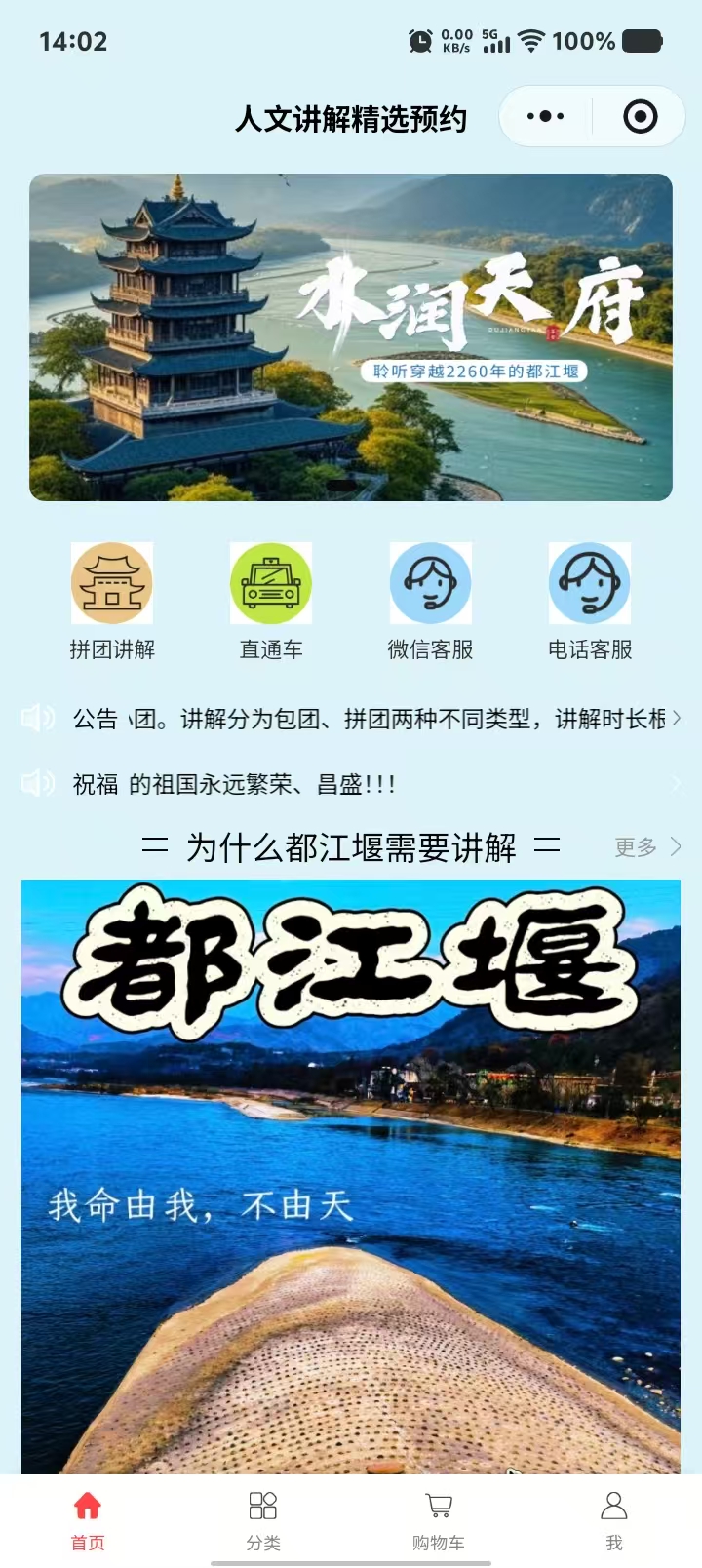Close the mini program with the circle button
The width and height of the screenshot is (702, 1568).
coord(640,117)
